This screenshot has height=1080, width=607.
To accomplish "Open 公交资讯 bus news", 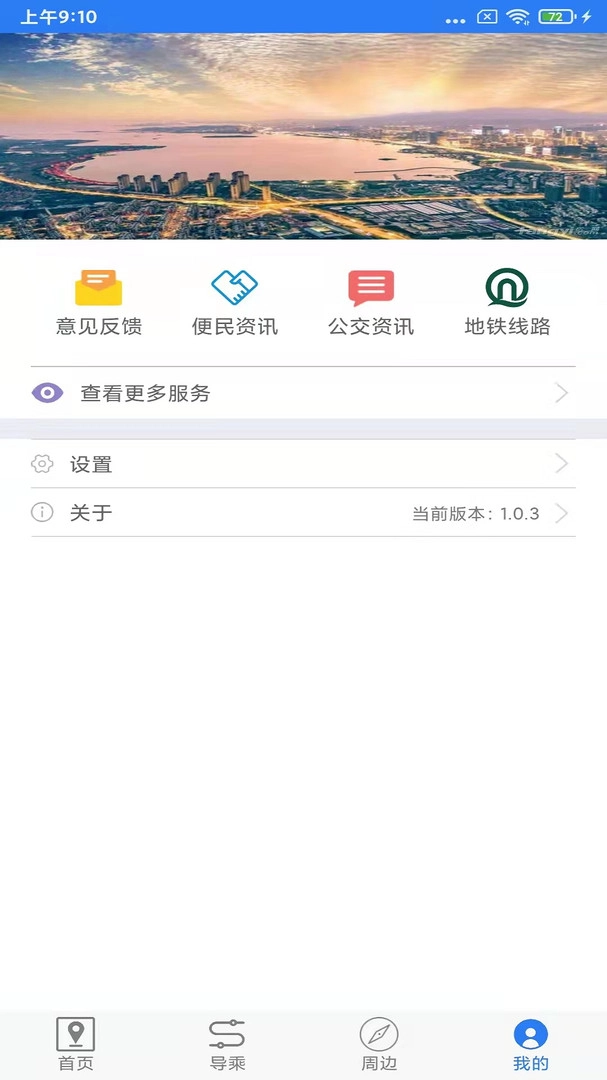I will coord(371,302).
